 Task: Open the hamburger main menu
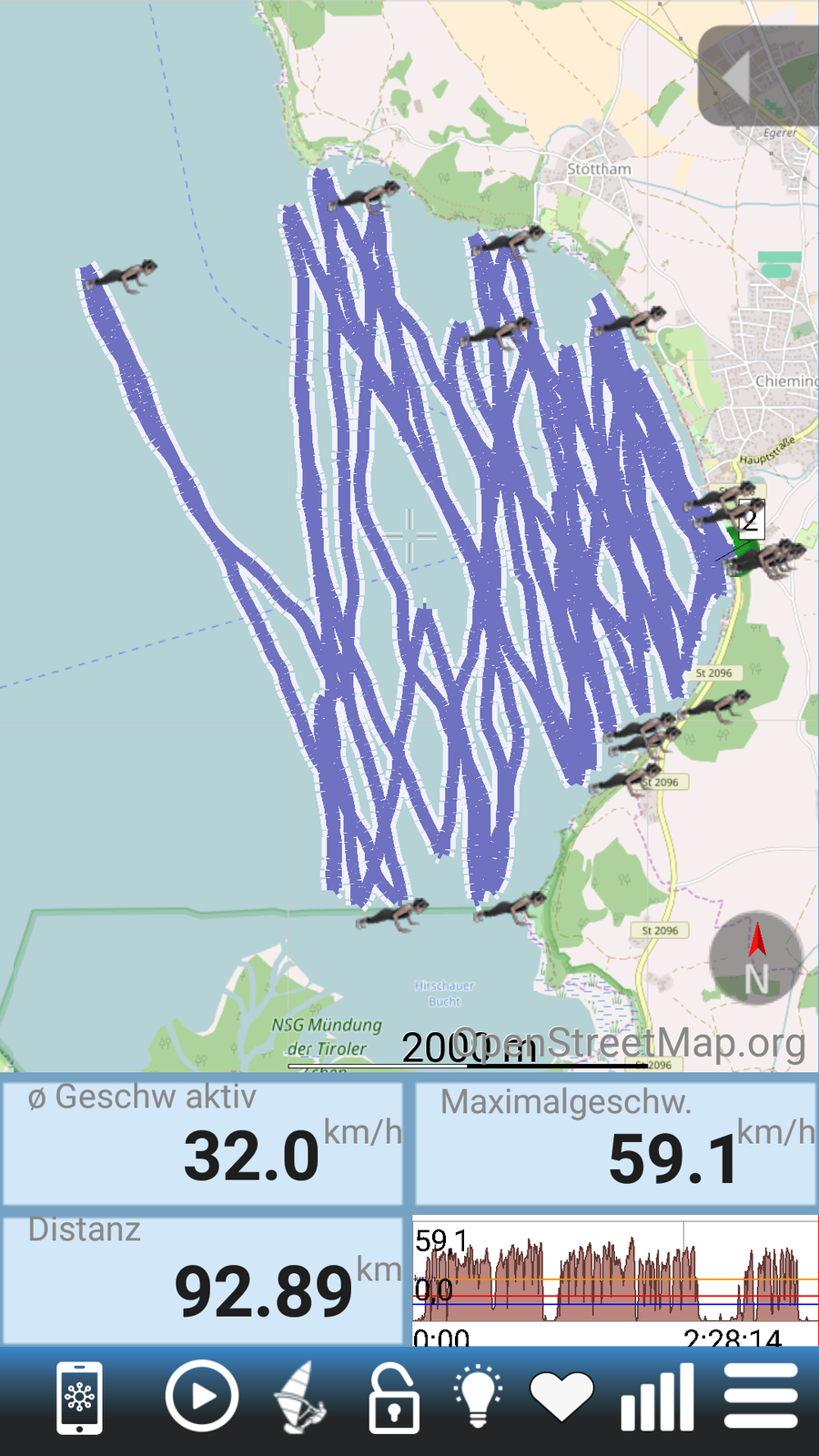pyautogui.click(x=761, y=1396)
